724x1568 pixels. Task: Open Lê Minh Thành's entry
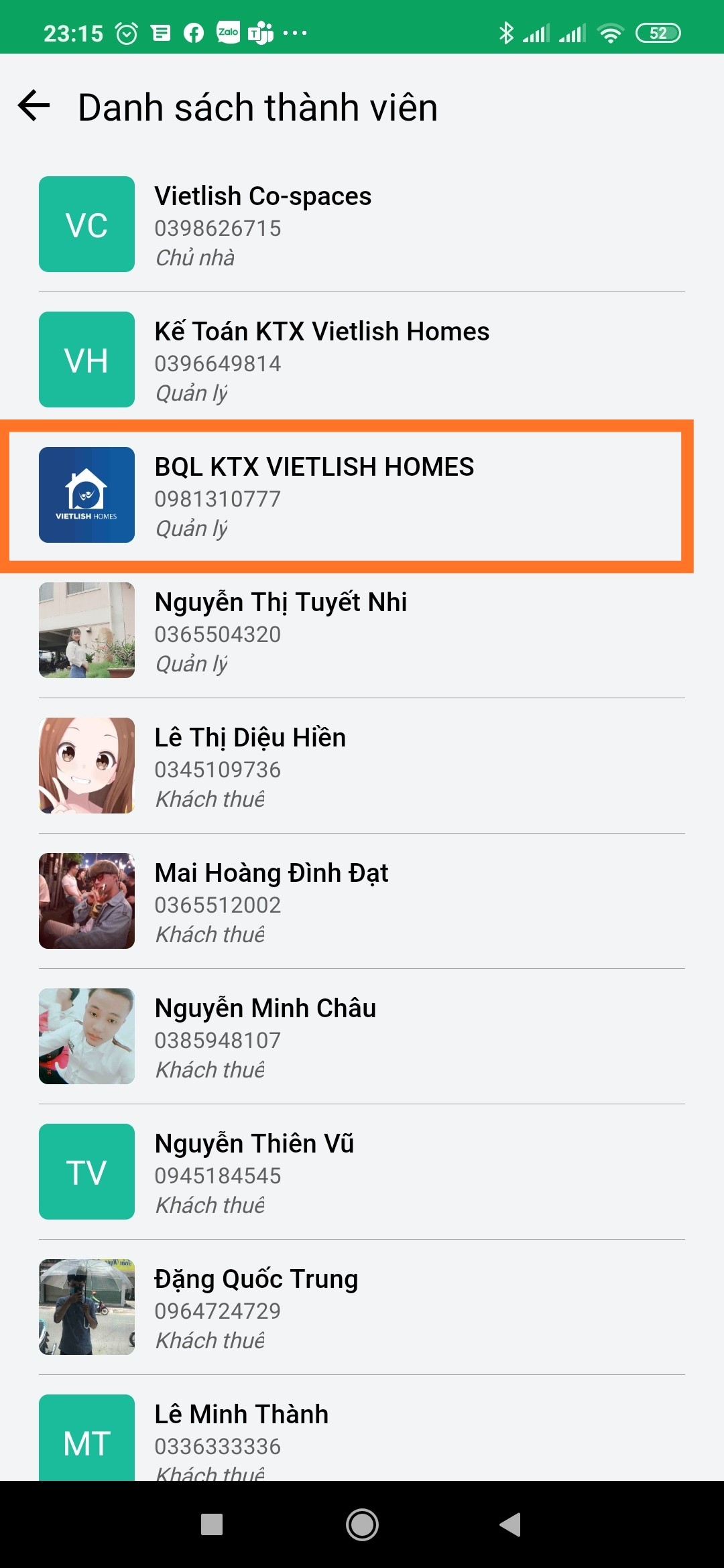(362, 1434)
